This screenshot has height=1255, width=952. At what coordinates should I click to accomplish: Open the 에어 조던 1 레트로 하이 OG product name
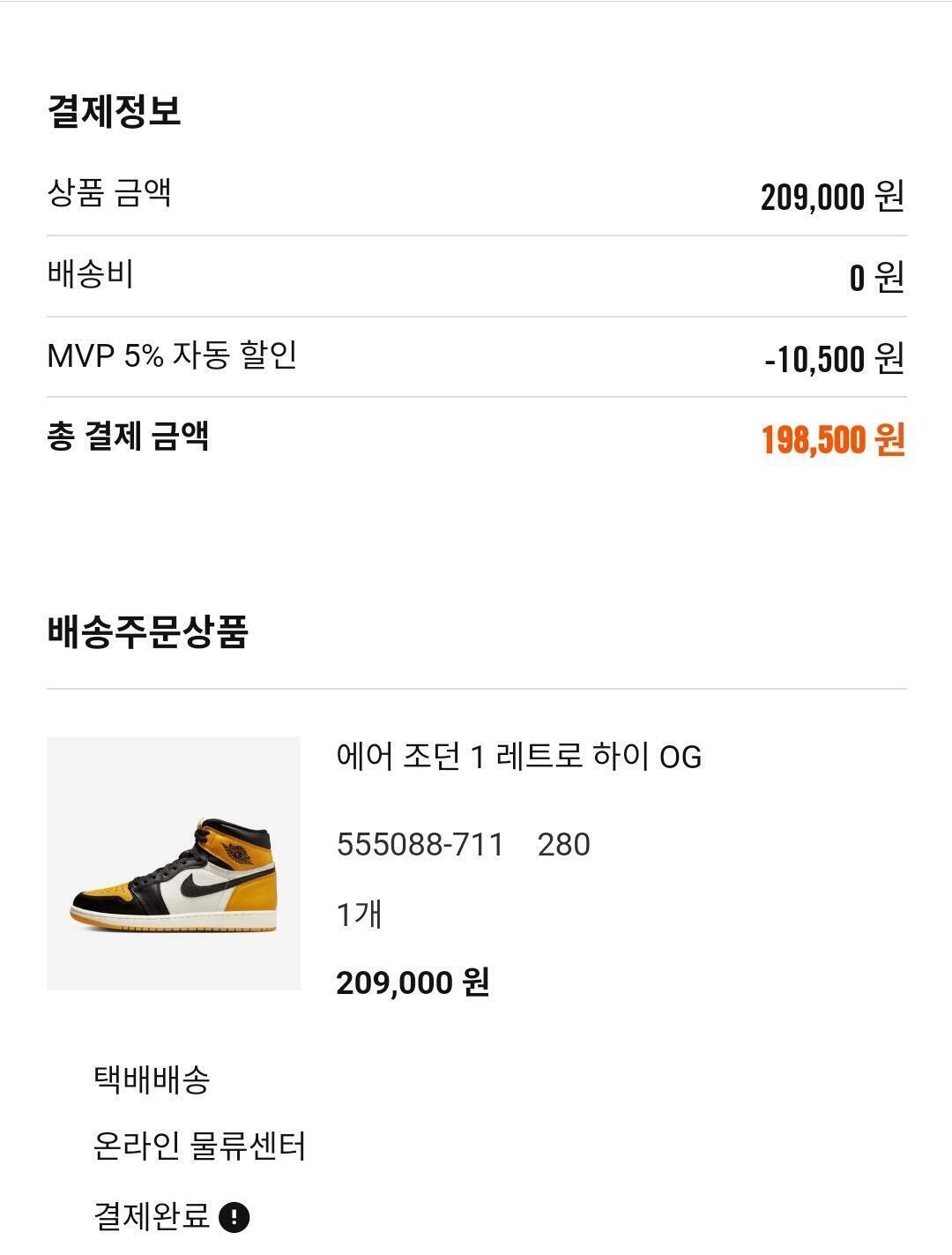point(519,757)
